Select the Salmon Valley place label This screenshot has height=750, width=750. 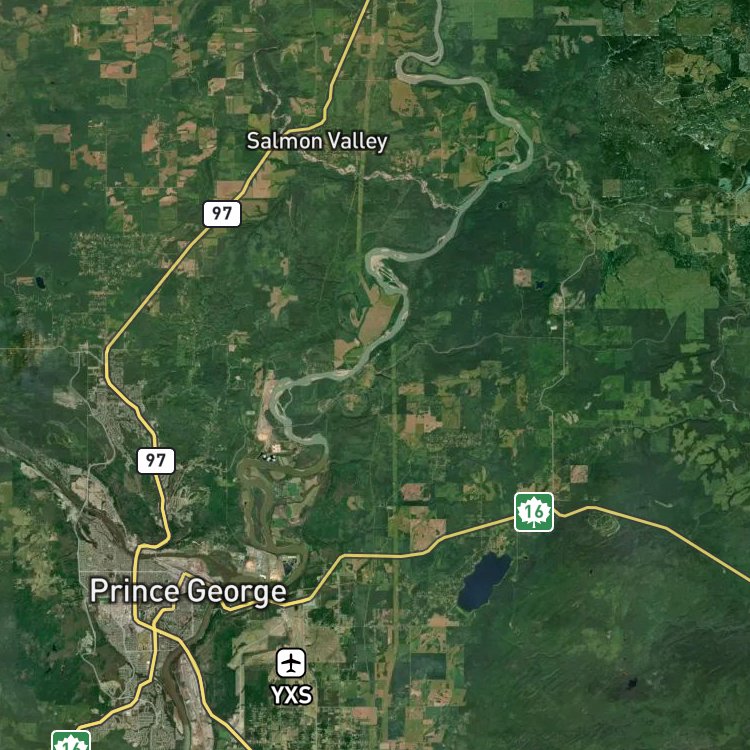317,141
